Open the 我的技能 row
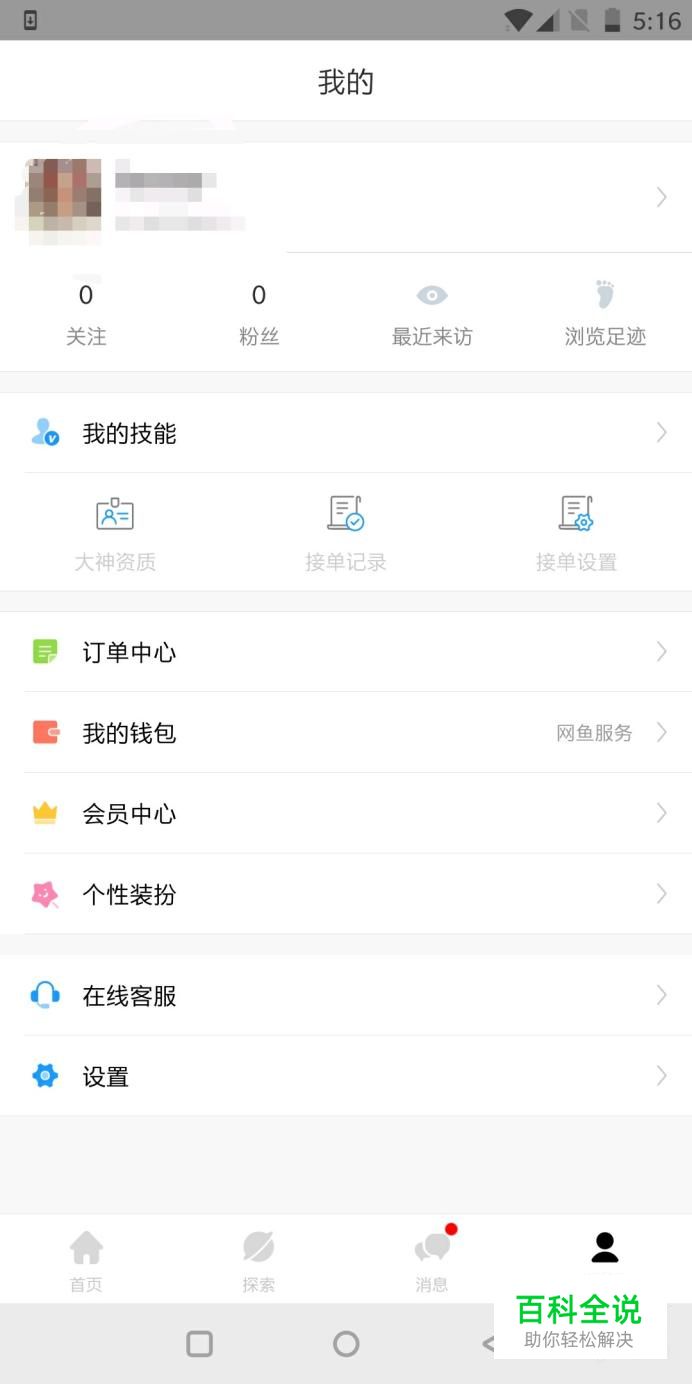Screen dimensions: 692x1384 (x=345, y=433)
